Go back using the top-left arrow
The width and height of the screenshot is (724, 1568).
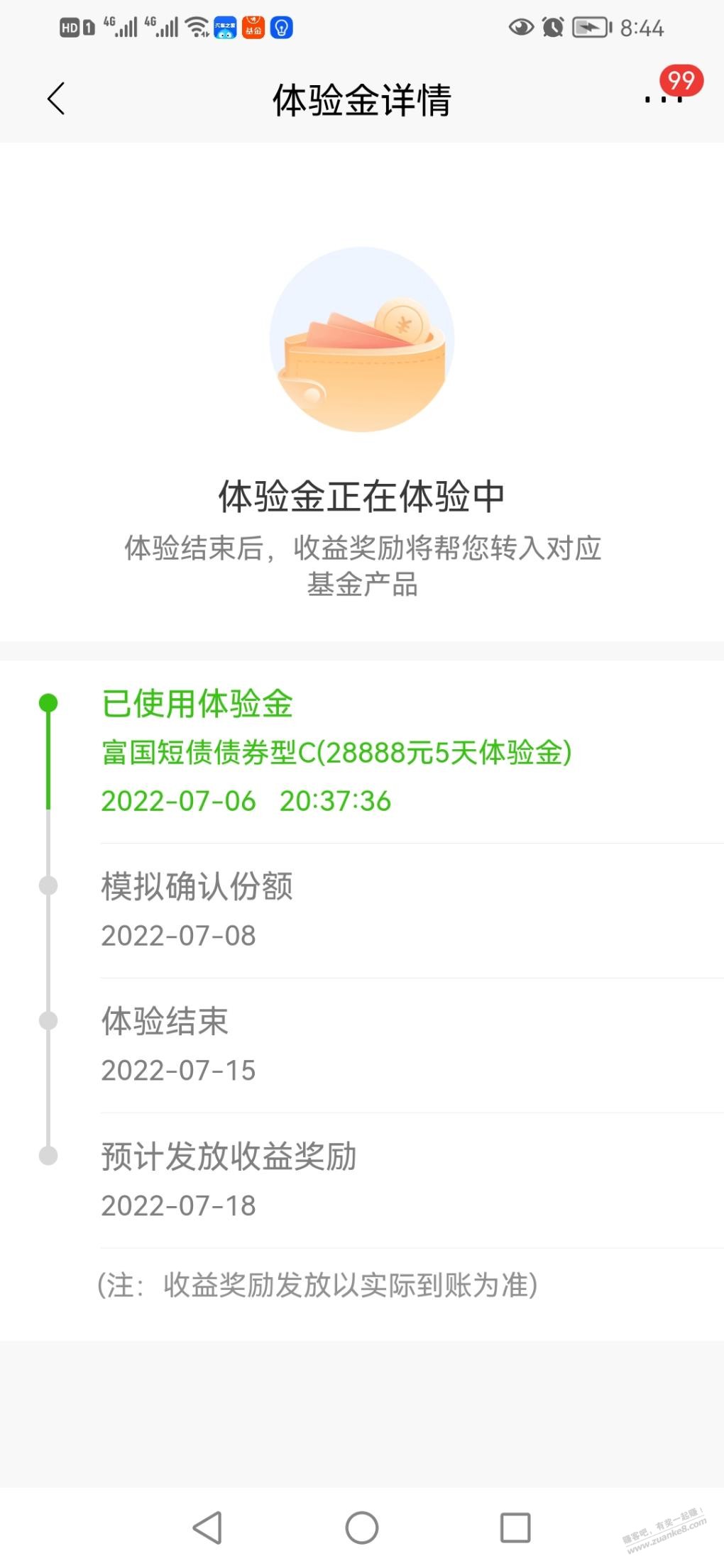coord(56,99)
